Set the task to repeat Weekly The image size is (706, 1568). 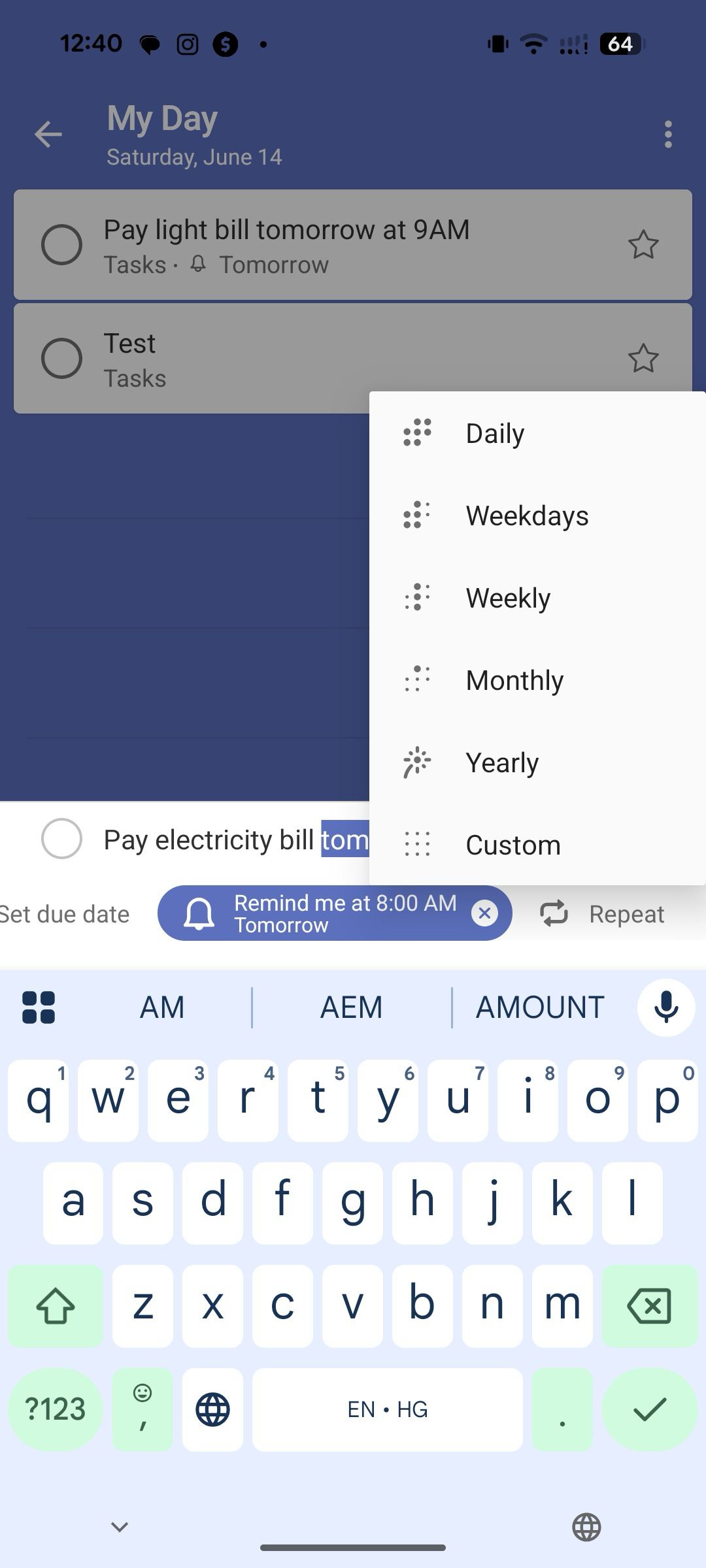508,598
